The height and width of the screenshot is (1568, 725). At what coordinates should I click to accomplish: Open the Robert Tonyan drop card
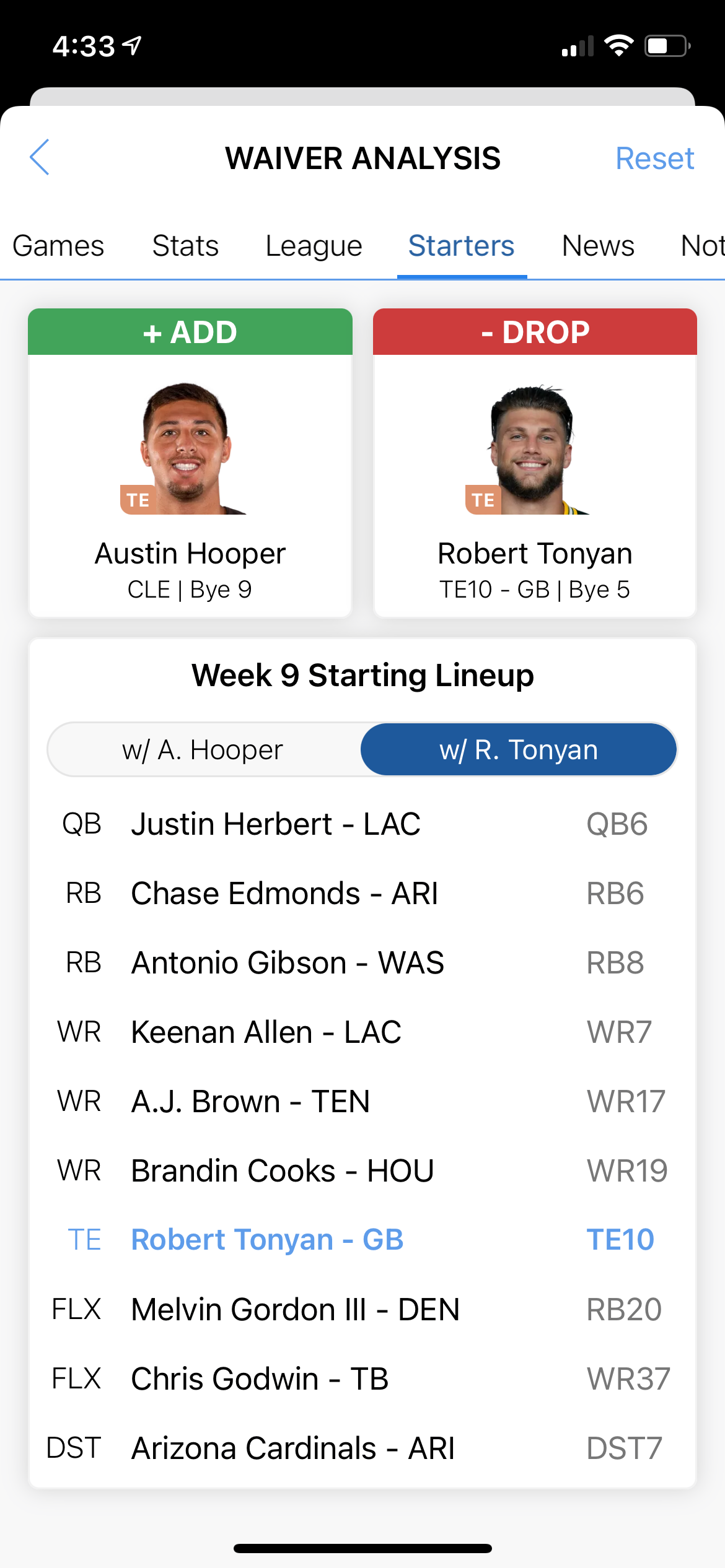(535, 462)
